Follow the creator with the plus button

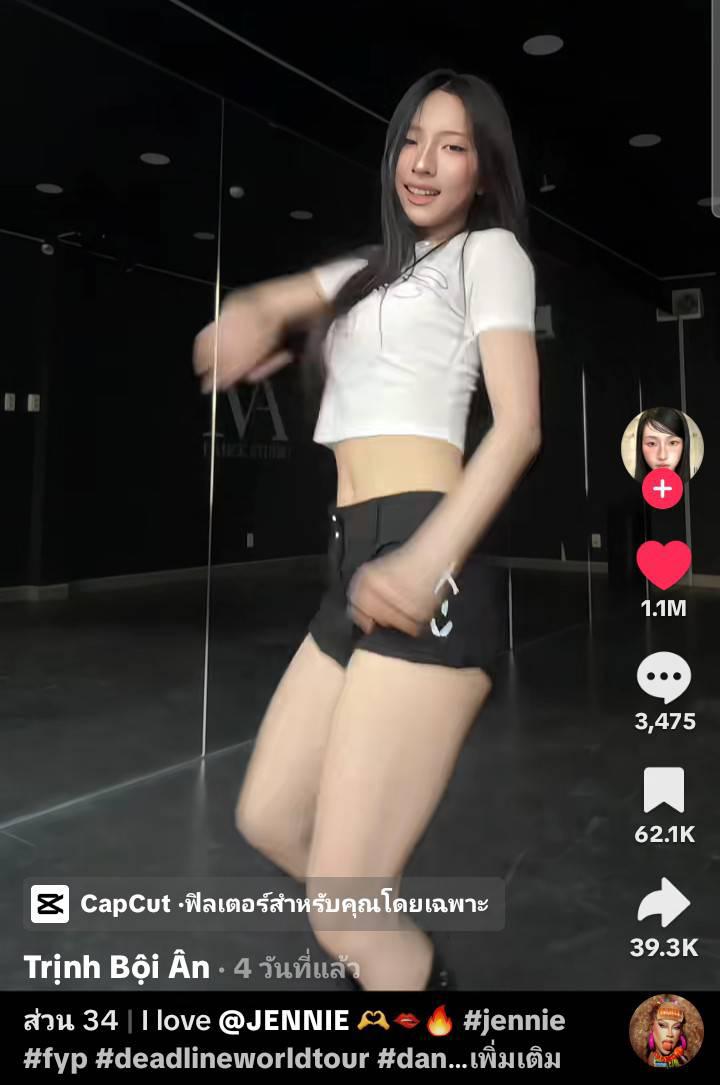[x=662, y=490]
